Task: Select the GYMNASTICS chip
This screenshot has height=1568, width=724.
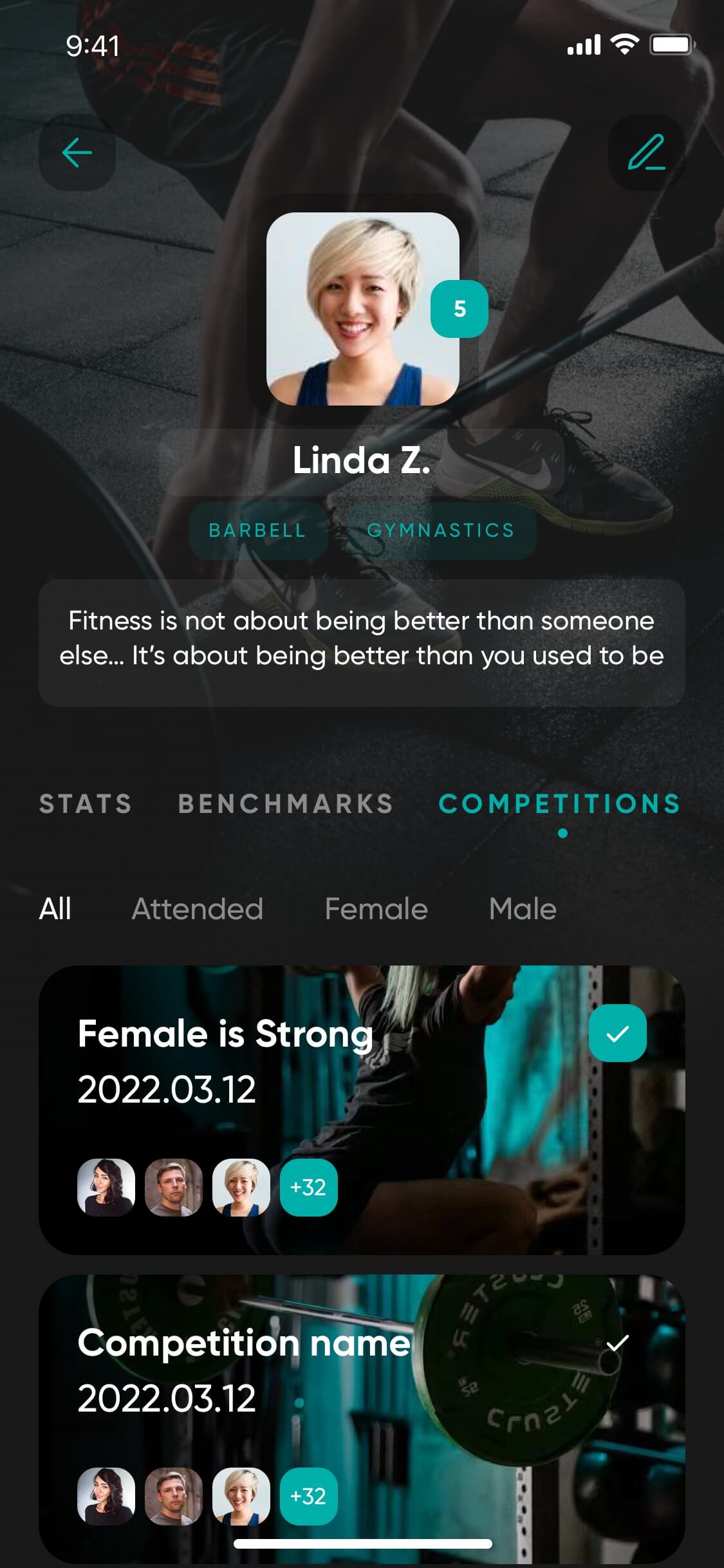Action: tap(441, 530)
